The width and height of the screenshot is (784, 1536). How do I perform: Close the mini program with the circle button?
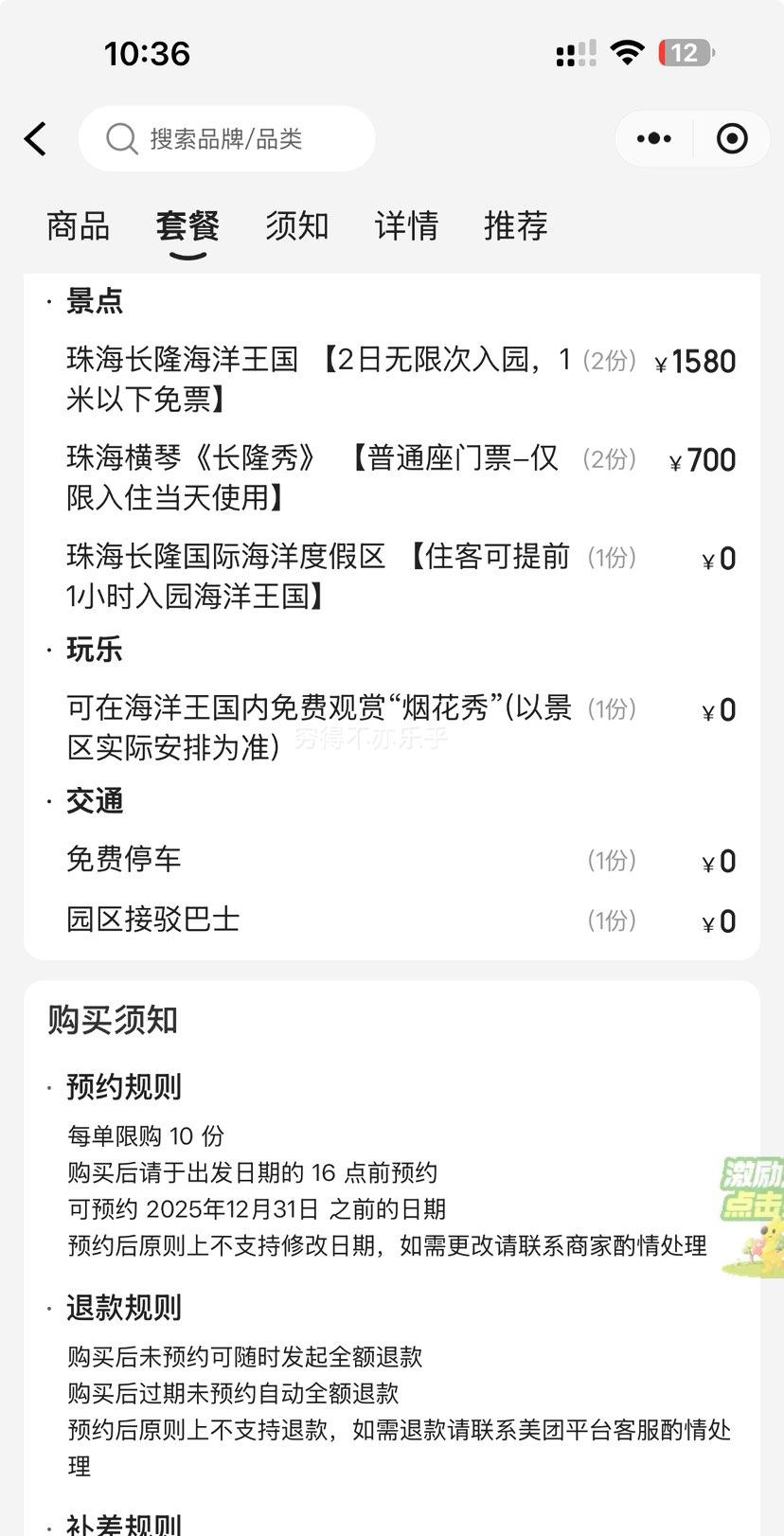732,139
